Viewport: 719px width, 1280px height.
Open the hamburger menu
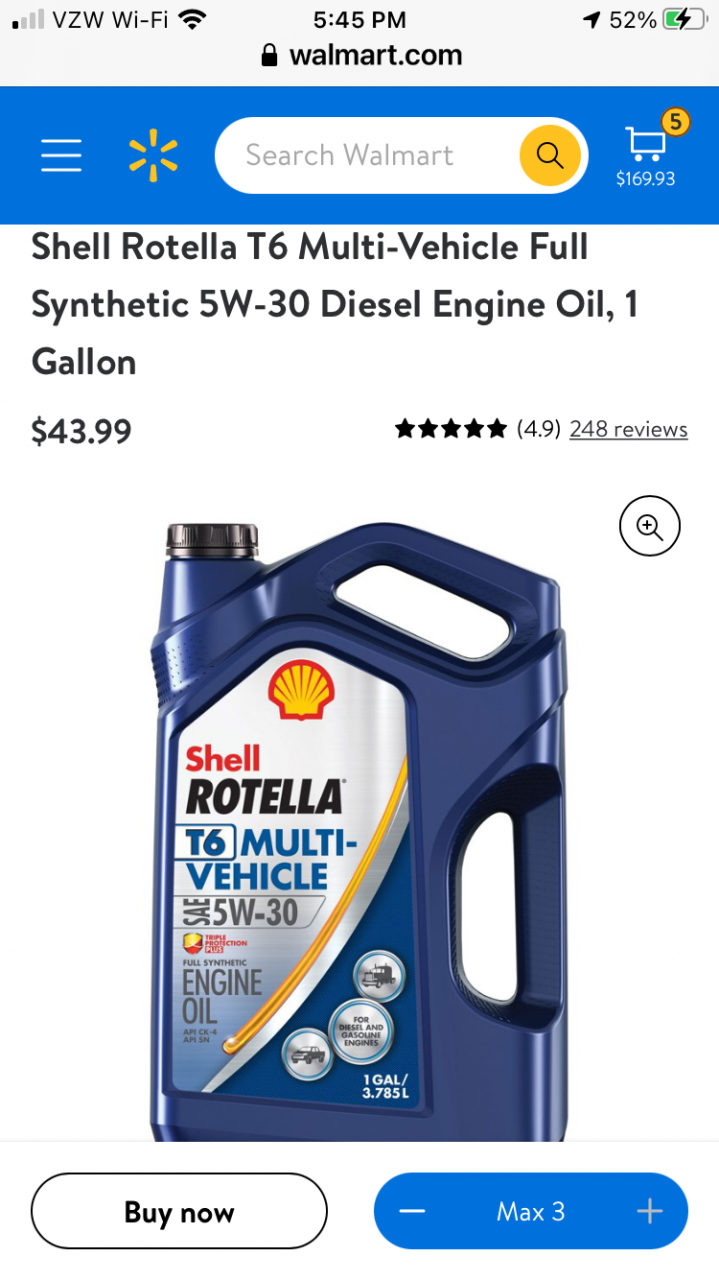click(61, 155)
